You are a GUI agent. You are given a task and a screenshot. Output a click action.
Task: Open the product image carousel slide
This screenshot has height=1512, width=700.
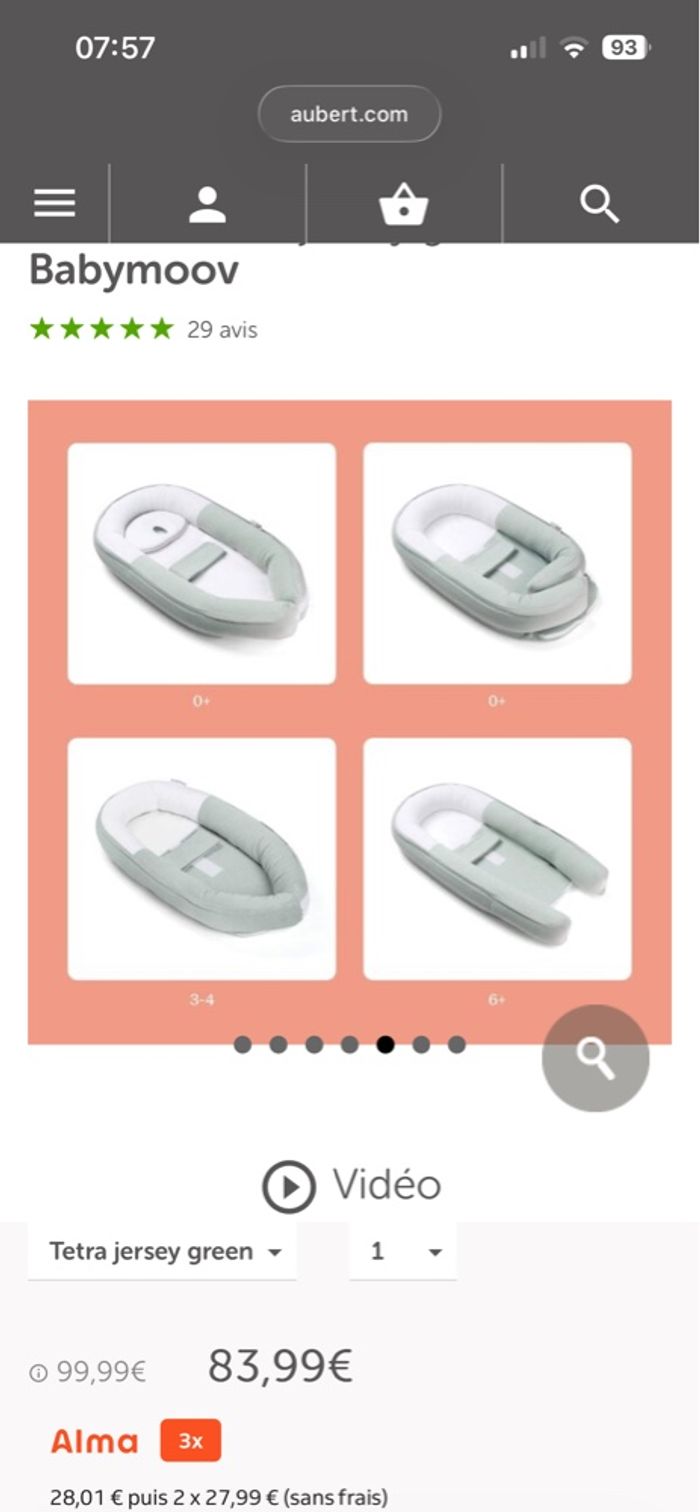point(349,720)
